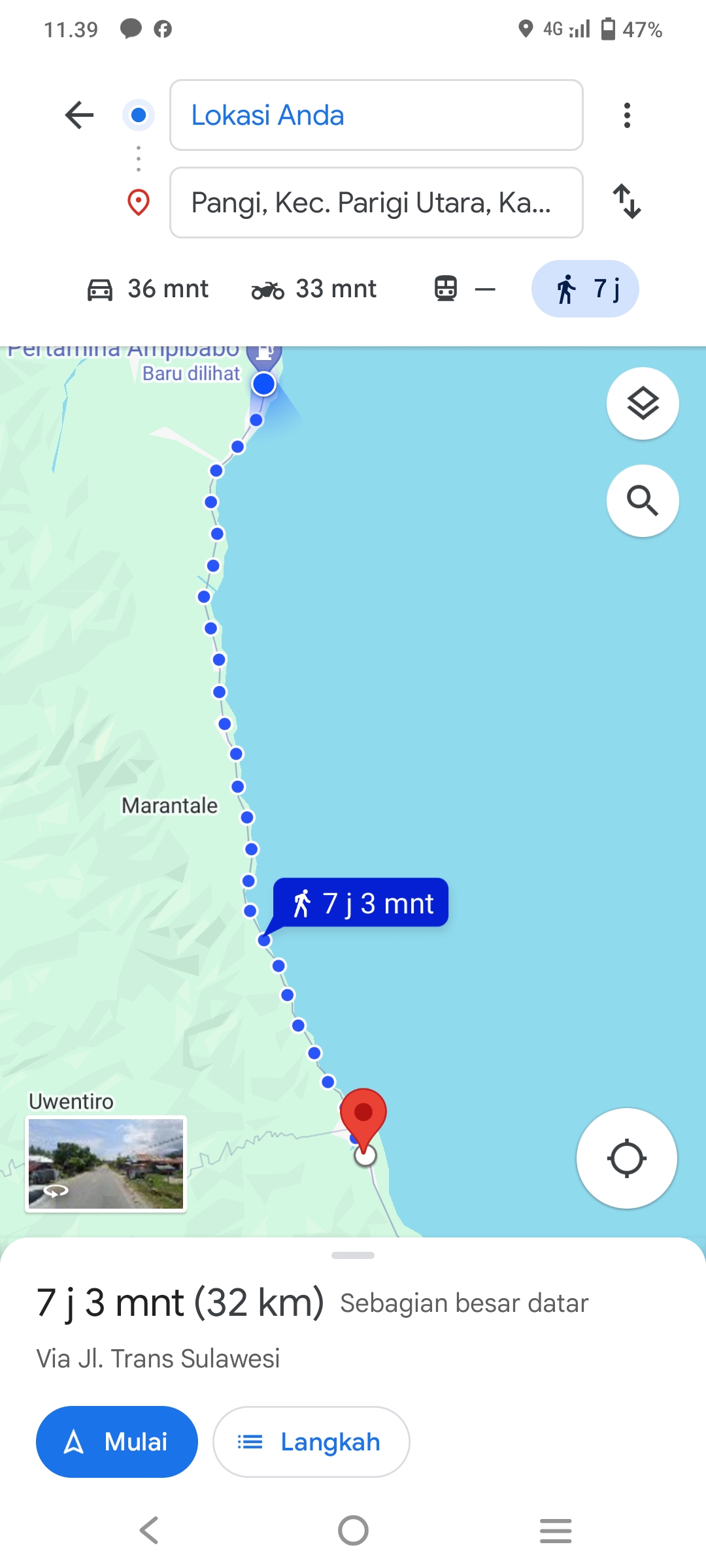Open the Street View thumbnail

coord(106,1164)
